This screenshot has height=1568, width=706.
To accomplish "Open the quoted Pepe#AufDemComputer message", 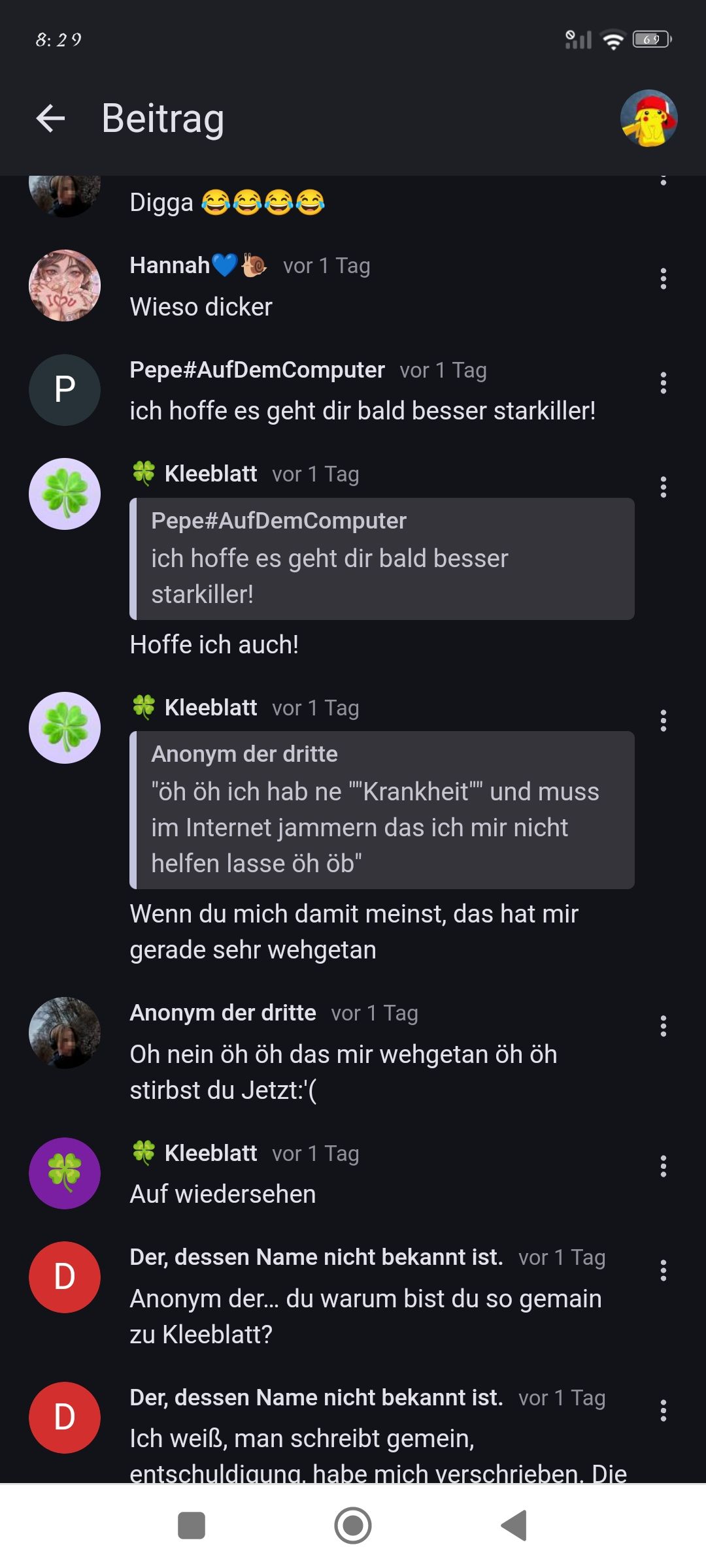I will point(382,559).
